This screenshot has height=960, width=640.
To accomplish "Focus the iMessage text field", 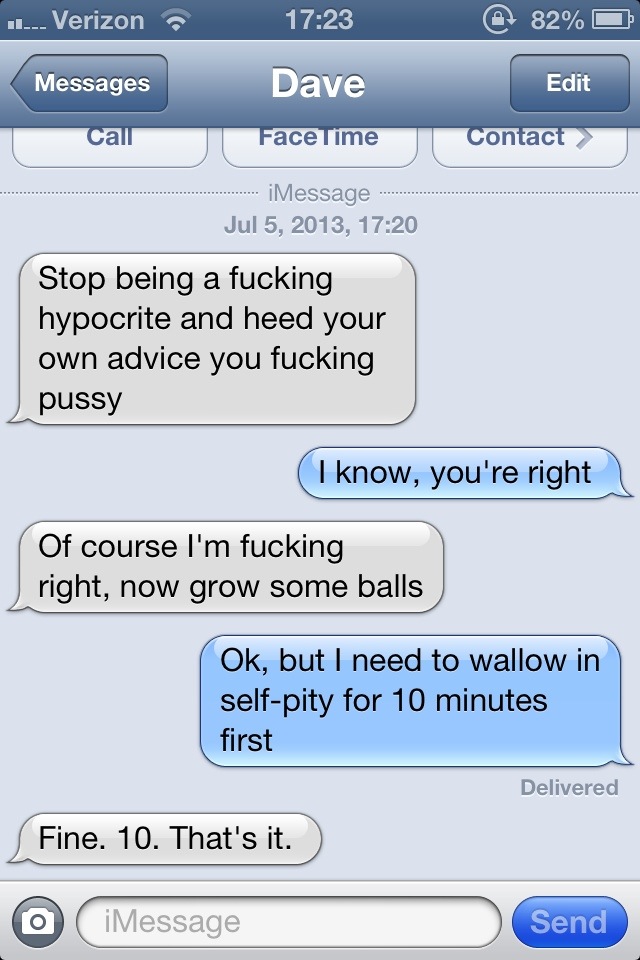I will pos(287,922).
